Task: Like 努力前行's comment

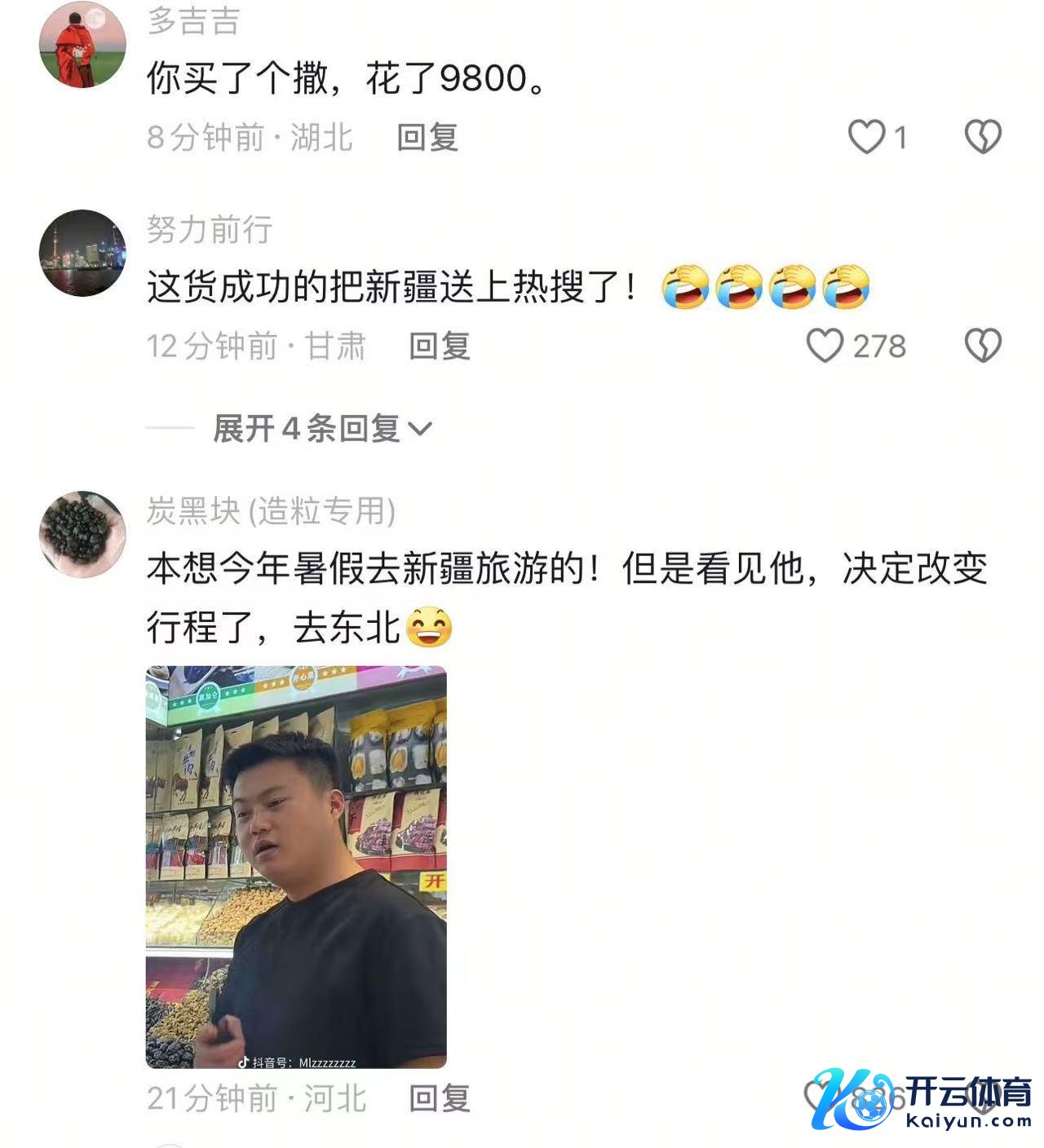Action: tap(825, 346)
